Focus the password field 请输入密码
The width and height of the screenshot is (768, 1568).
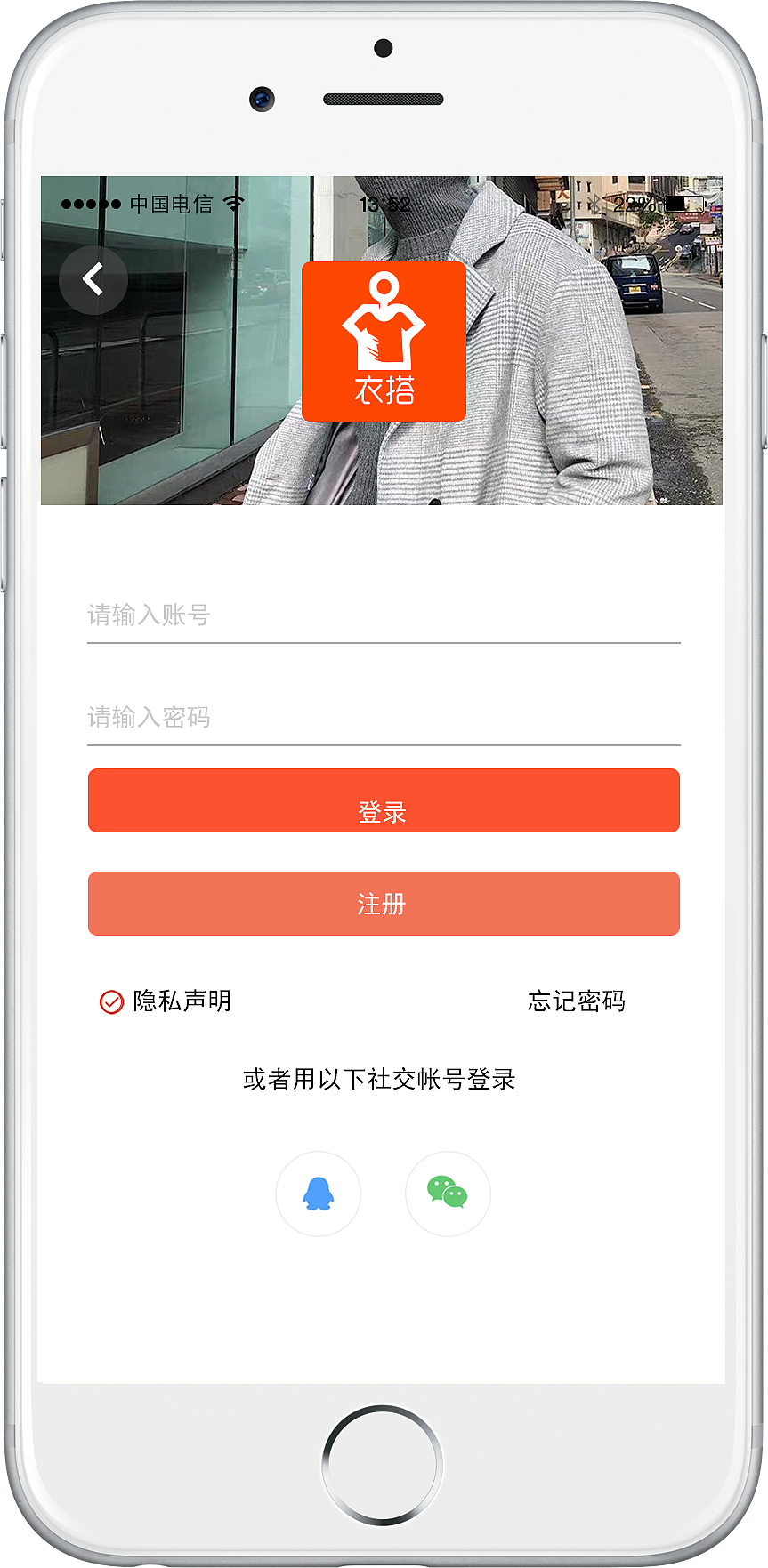[x=384, y=718]
